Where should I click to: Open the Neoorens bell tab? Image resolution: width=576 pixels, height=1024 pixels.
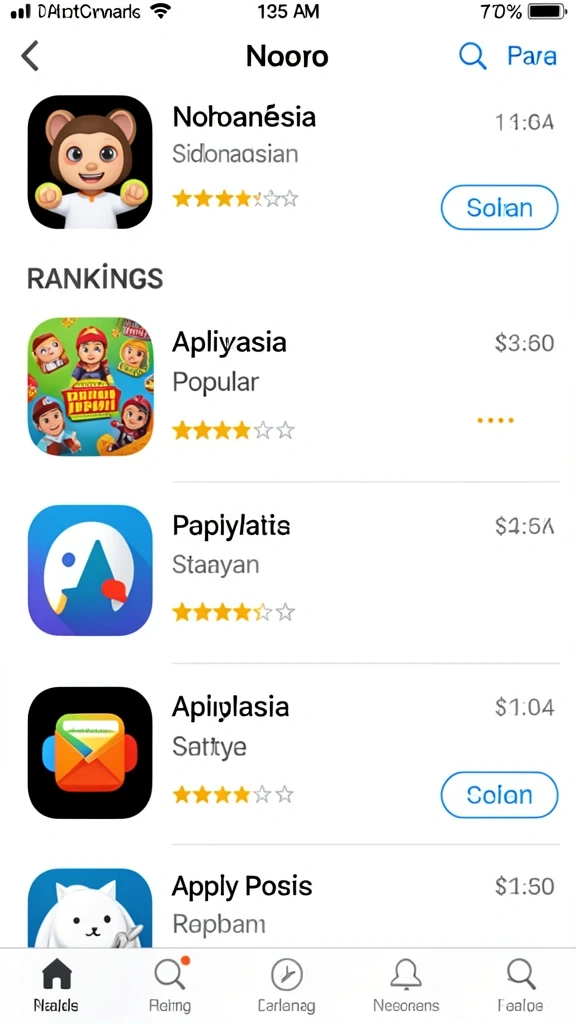(406, 985)
